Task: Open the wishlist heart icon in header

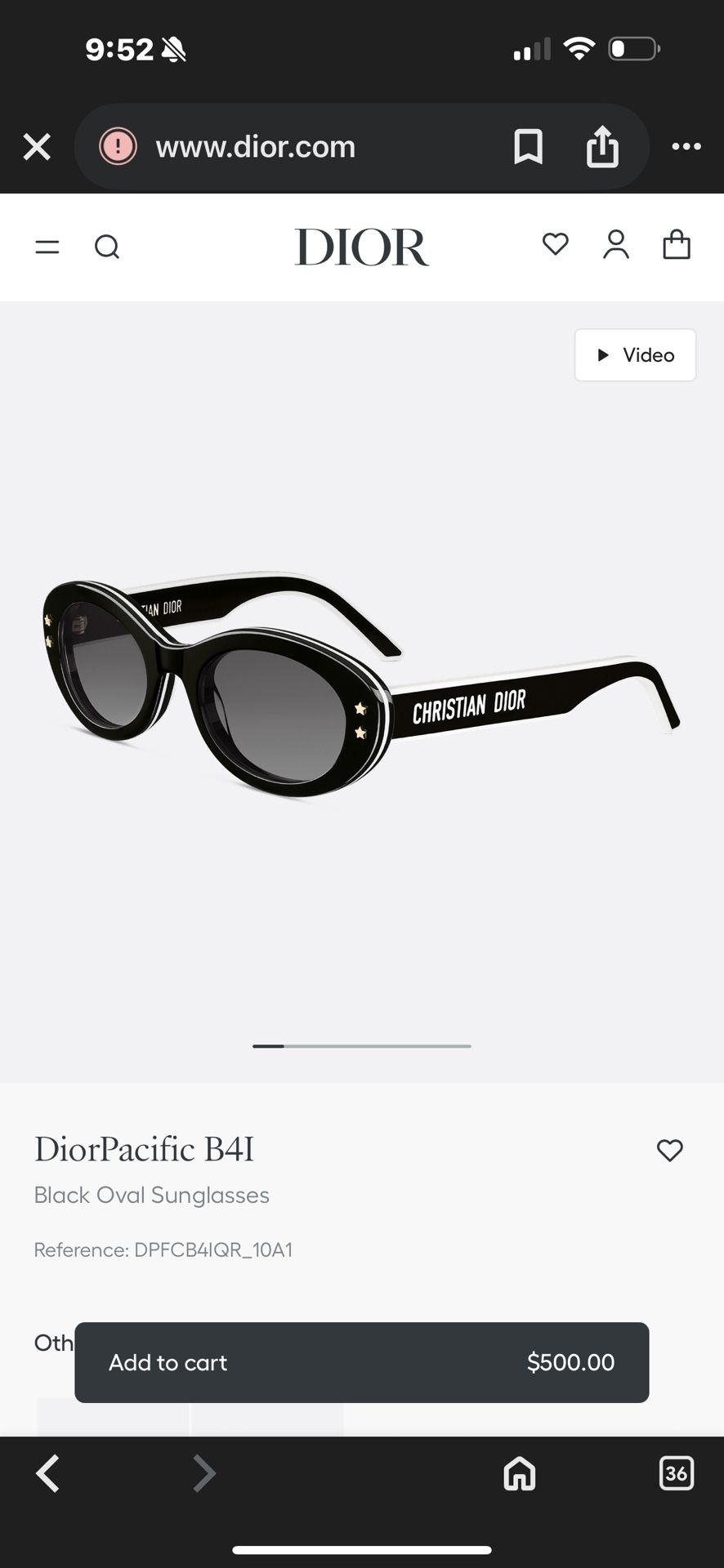Action: tap(555, 245)
